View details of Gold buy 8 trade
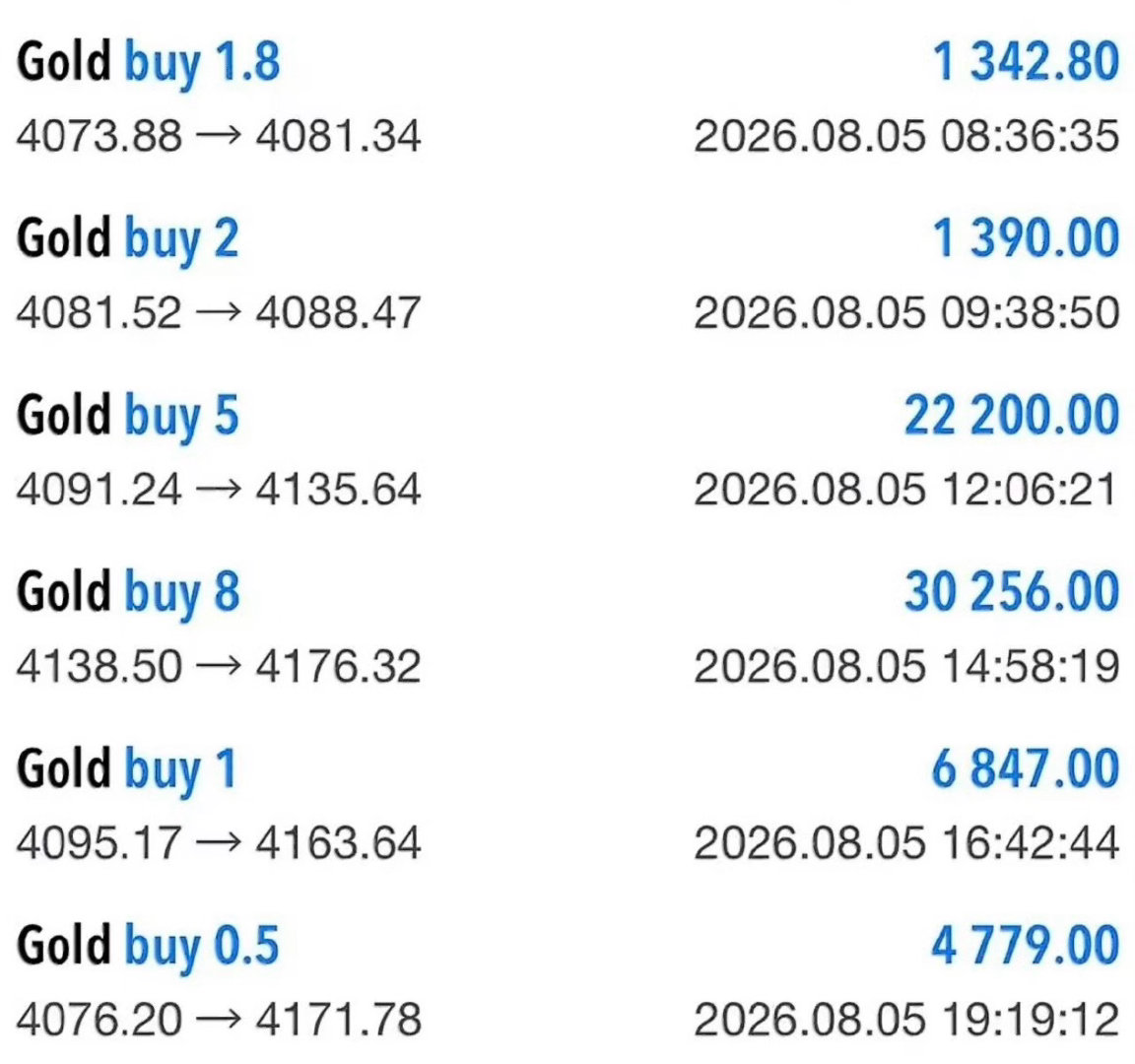The width and height of the screenshot is (1135, 1064). pyautogui.click(x=567, y=628)
